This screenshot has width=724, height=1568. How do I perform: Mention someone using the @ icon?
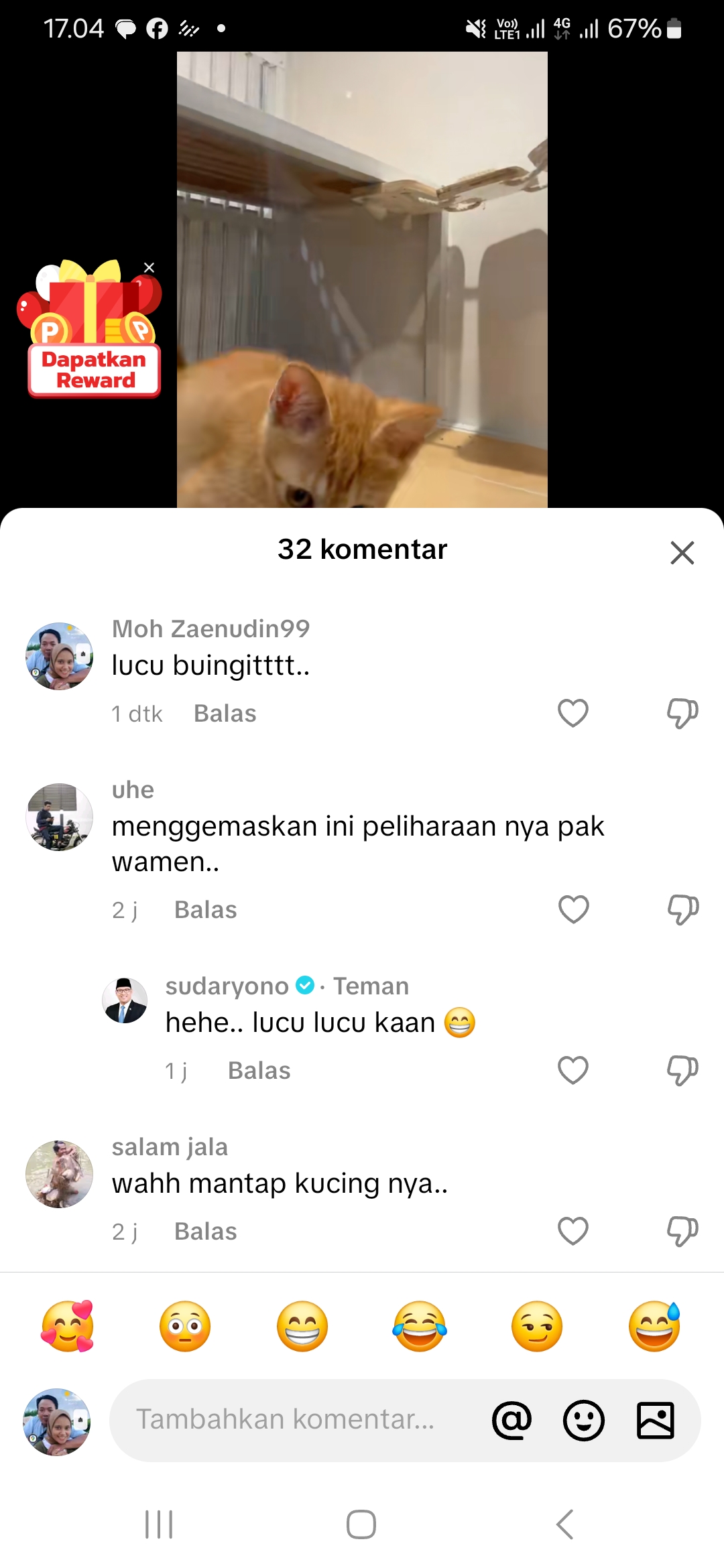511,1420
